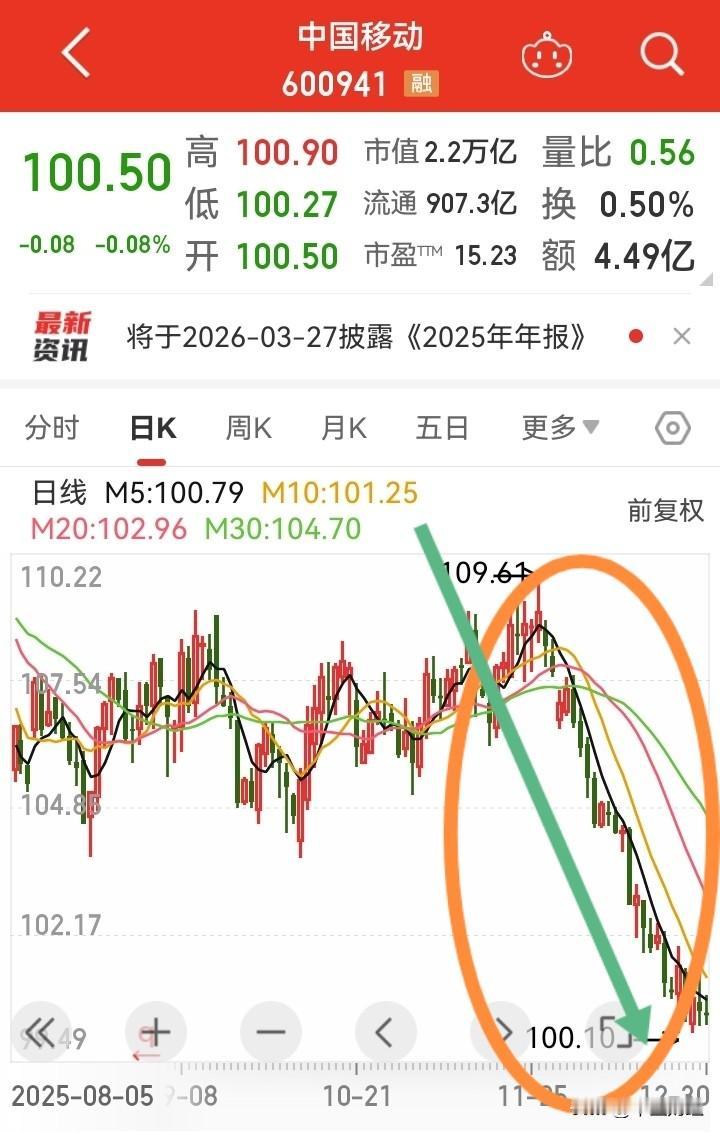Open stock search via magnifier icon
The width and height of the screenshot is (720, 1133).
pos(660,55)
